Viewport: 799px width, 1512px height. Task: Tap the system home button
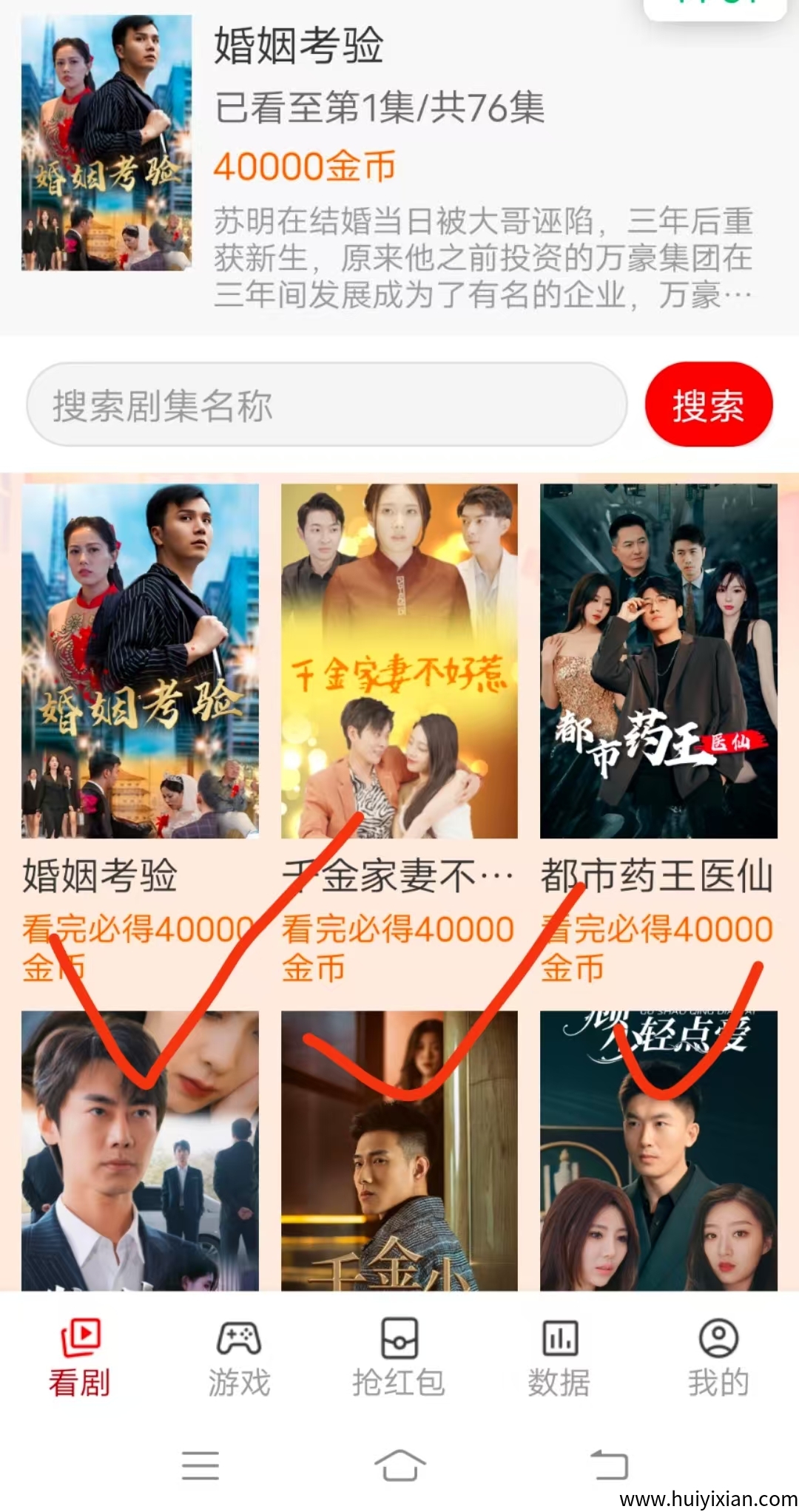coord(399,1465)
